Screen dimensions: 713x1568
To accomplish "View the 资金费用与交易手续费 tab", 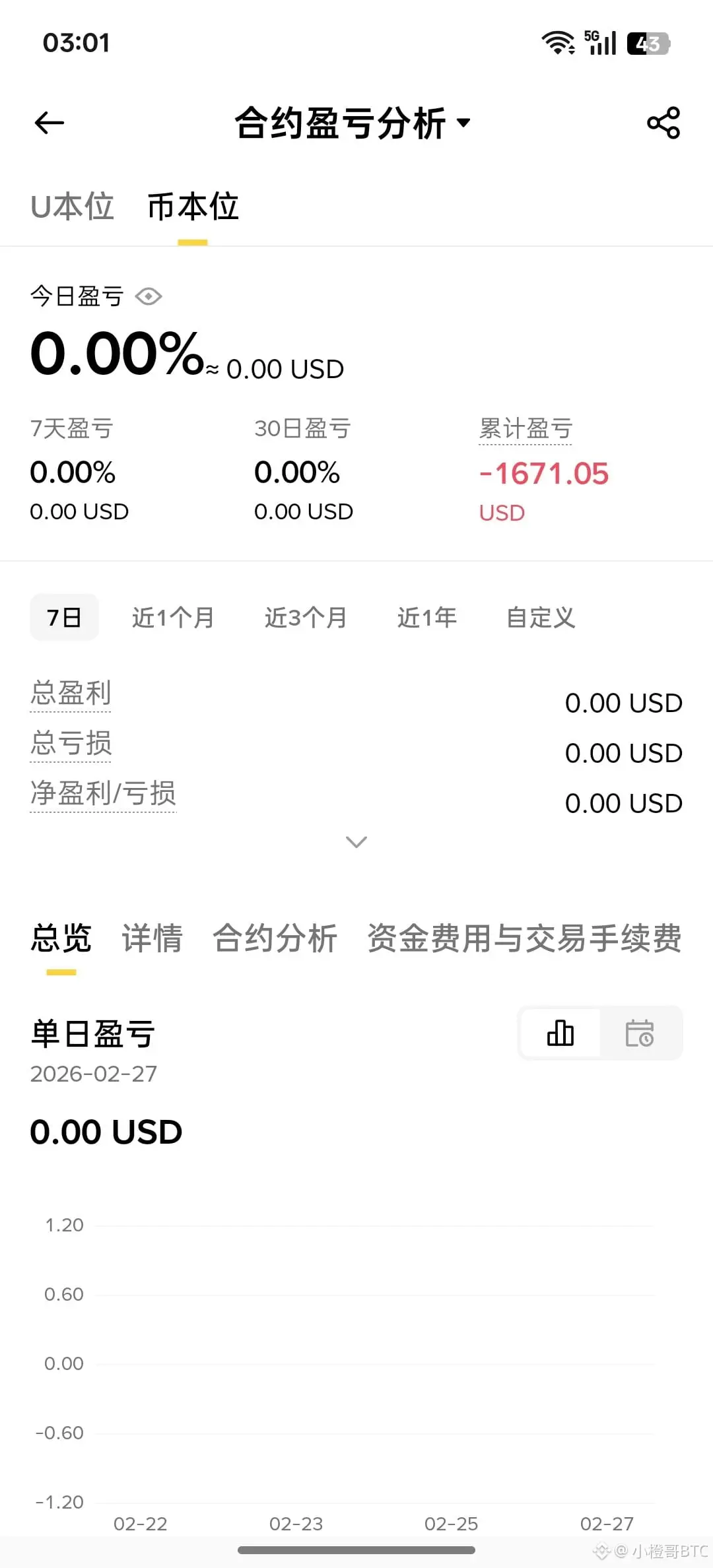I will point(524,938).
